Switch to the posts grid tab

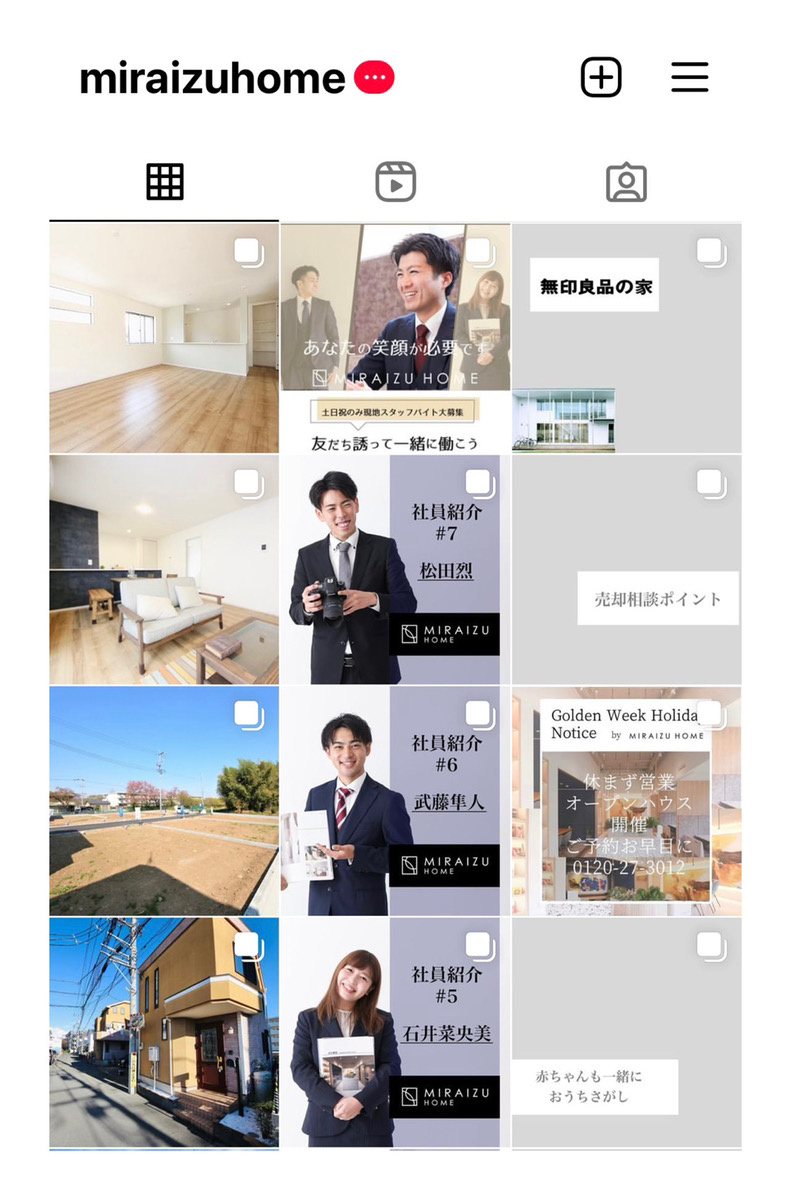(x=164, y=182)
